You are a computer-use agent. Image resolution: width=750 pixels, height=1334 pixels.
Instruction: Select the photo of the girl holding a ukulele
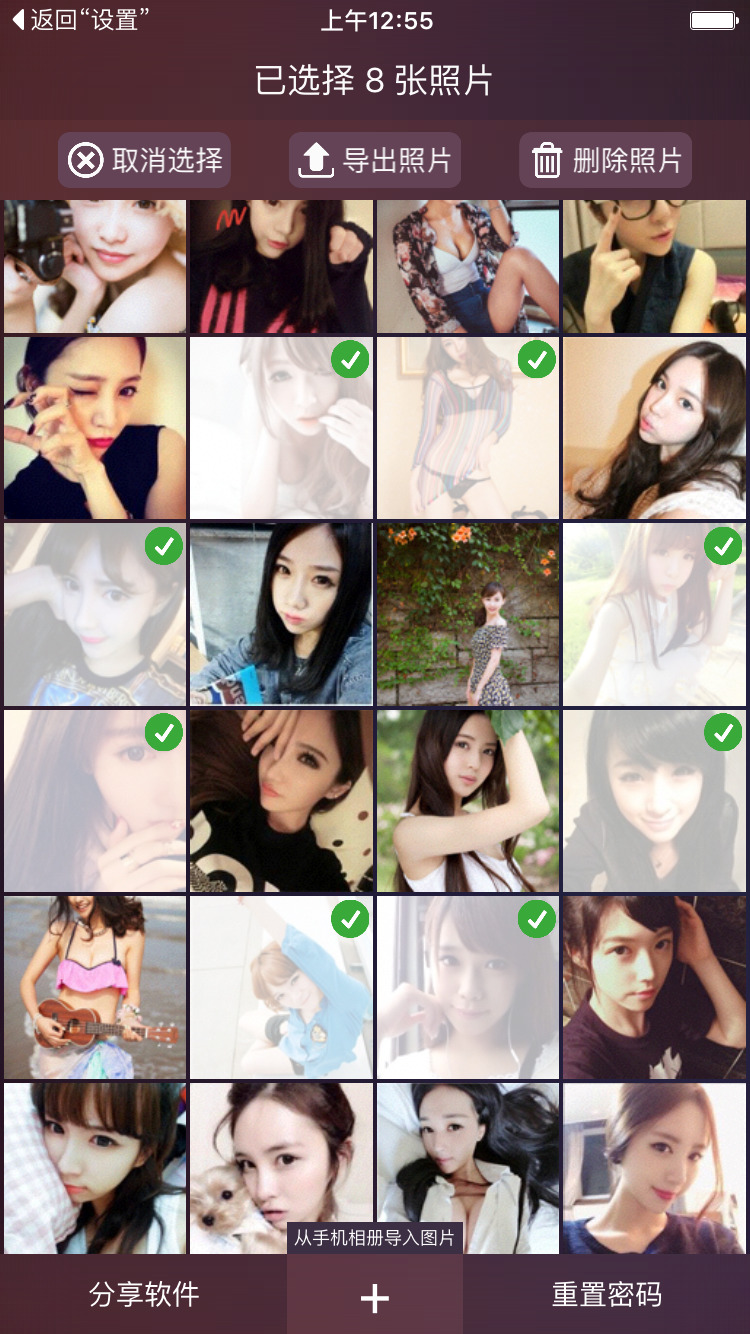(95, 987)
